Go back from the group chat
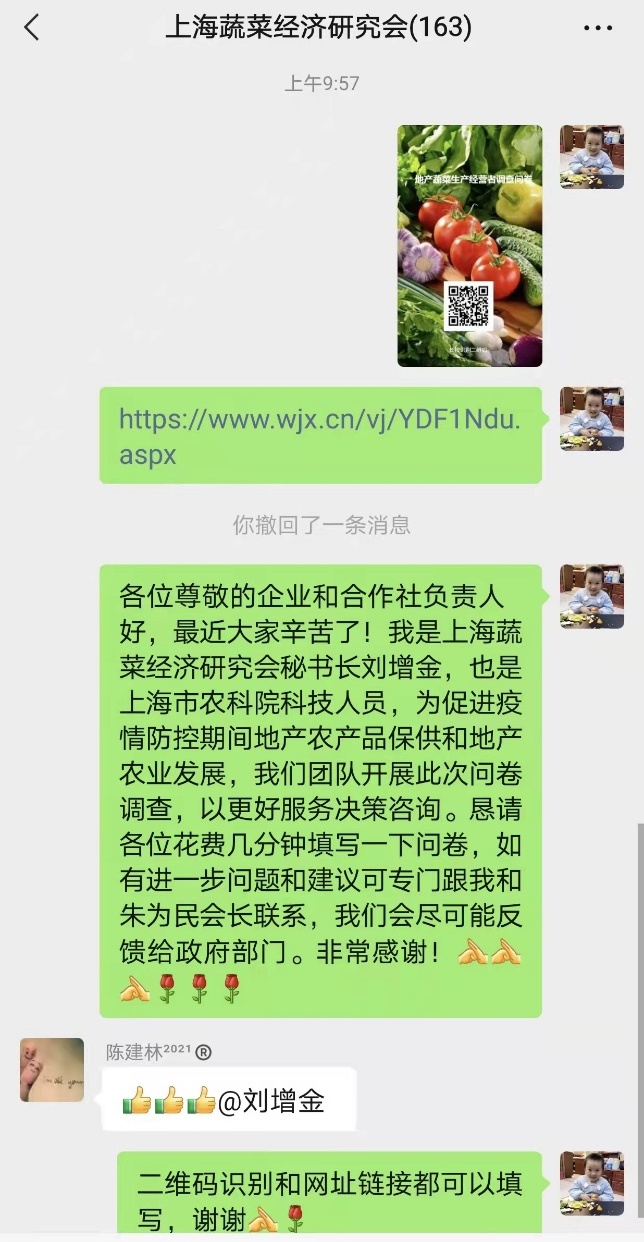The height and width of the screenshot is (1242, 644). click(32, 28)
